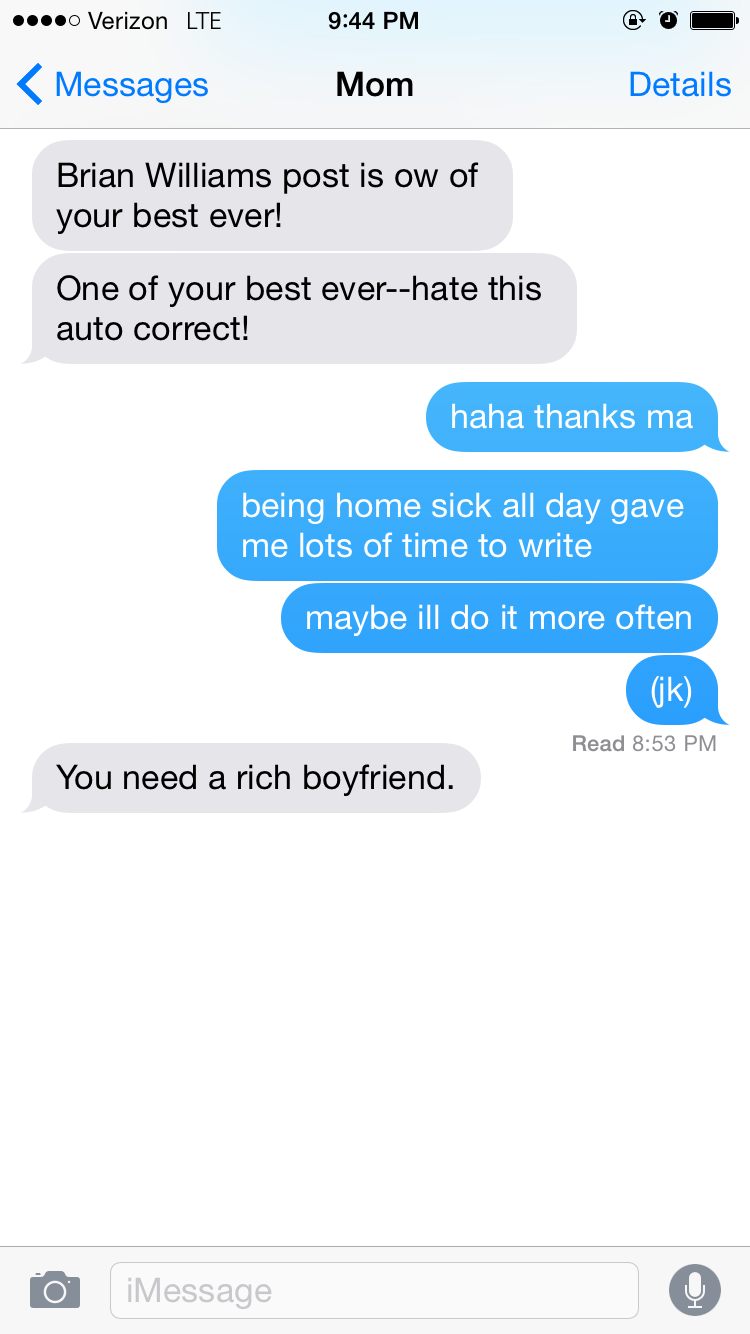Open Details for Mom conversation
Screen dimensions: 750x1334
click(679, 85)
